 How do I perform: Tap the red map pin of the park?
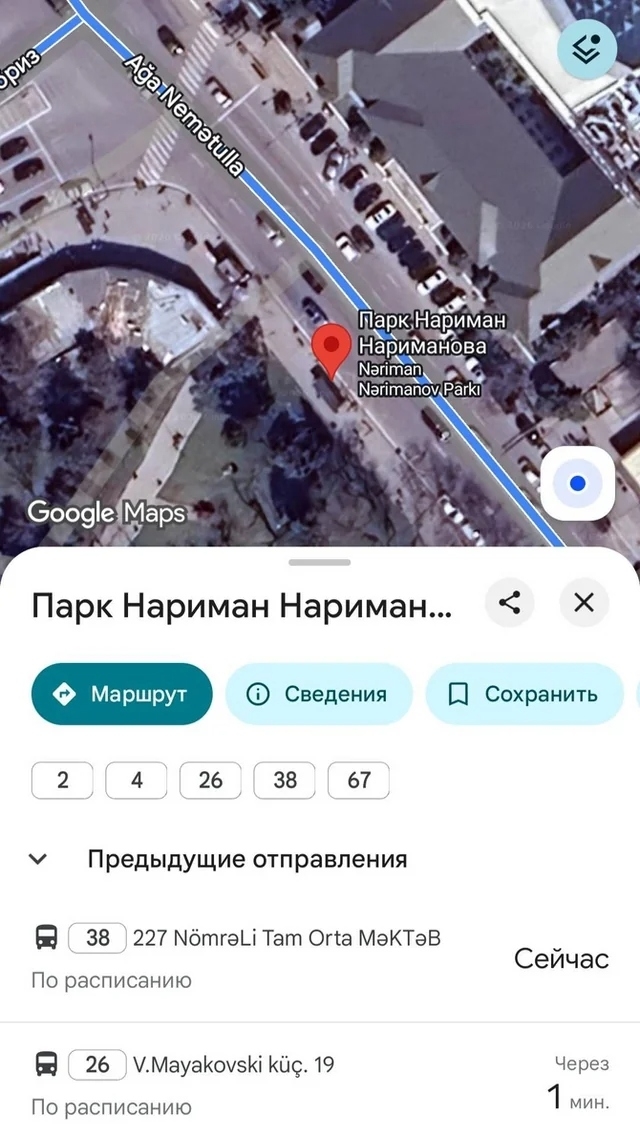330,350
